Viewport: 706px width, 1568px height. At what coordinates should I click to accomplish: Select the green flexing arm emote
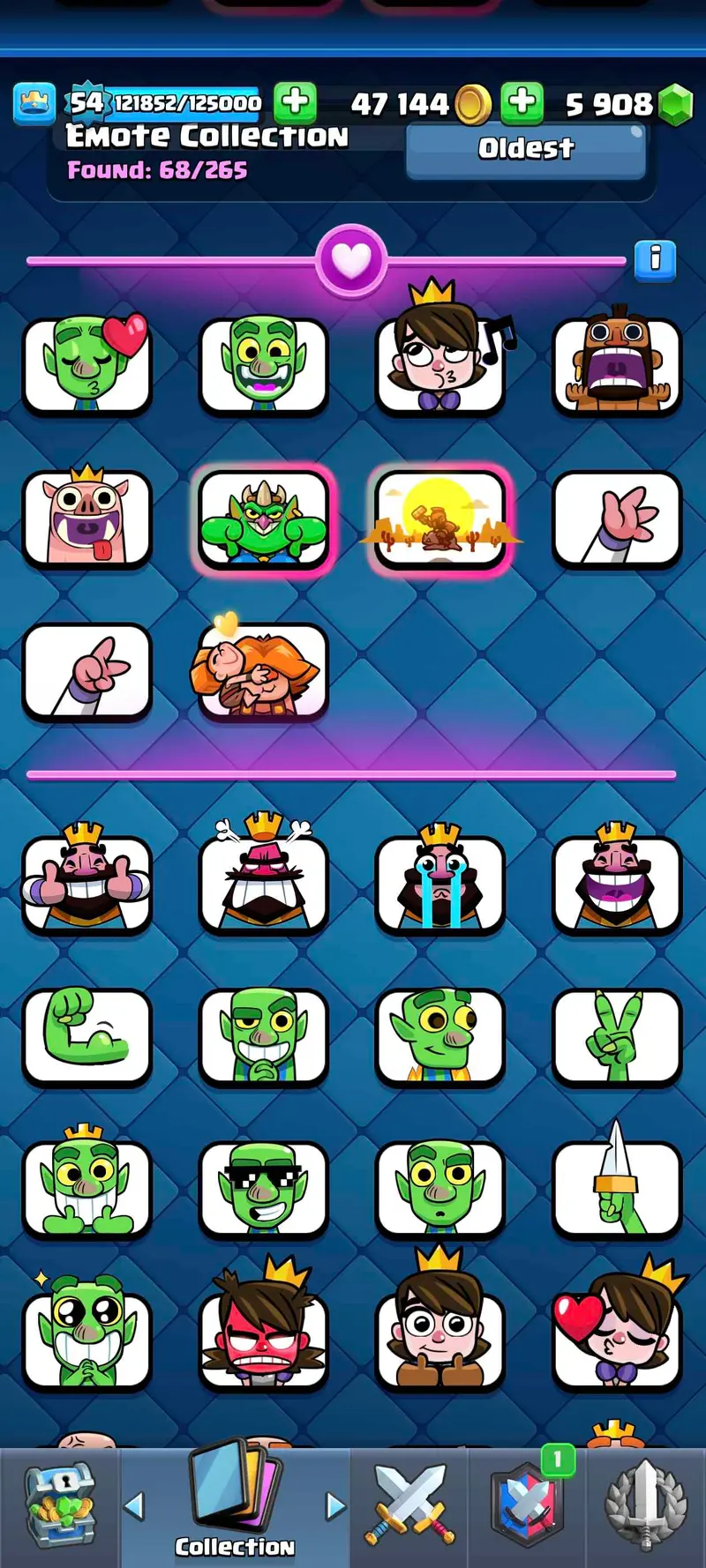(x=87, y=1035)
